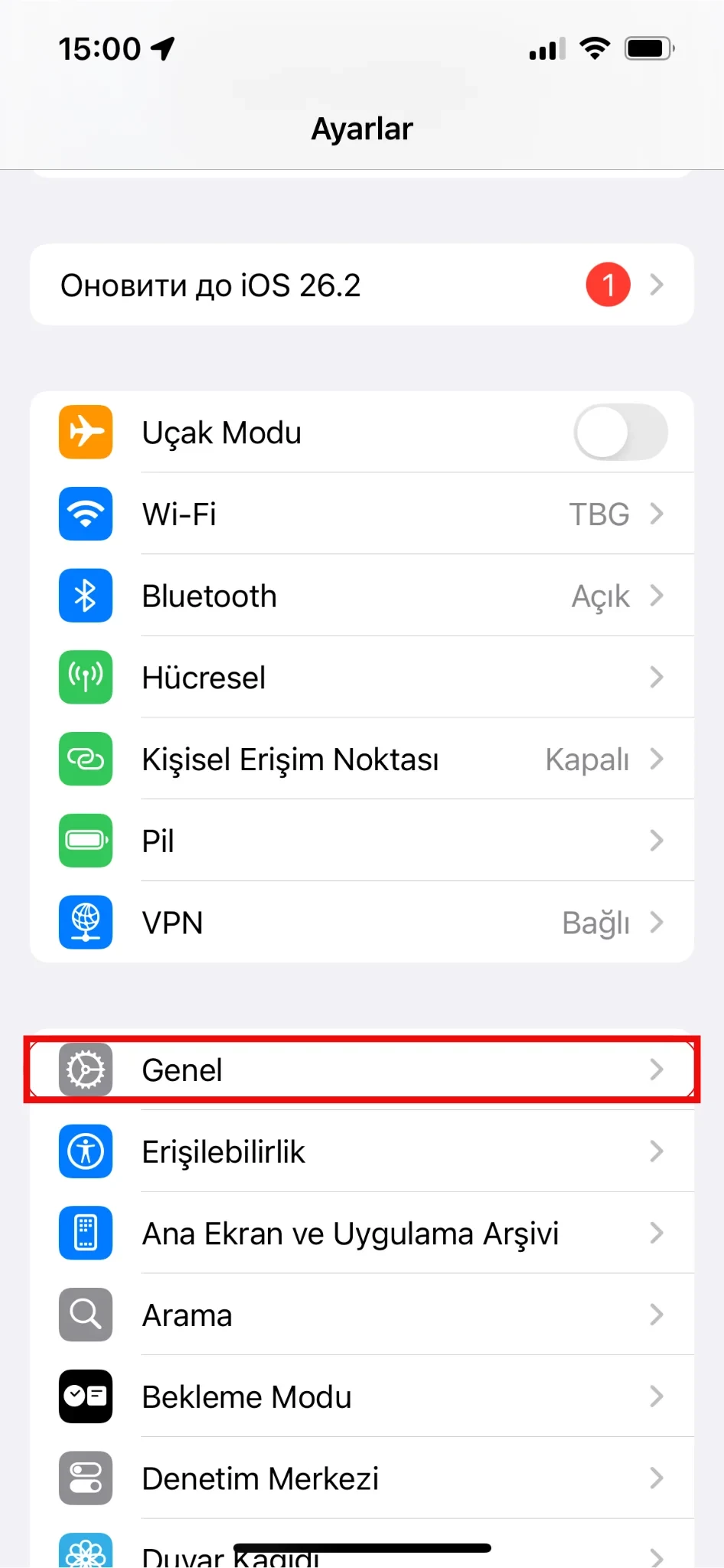The width and height of the screenshot is (724, 1568).
Task: Open Bekleme Modu settings
Action: (361, 1396)
